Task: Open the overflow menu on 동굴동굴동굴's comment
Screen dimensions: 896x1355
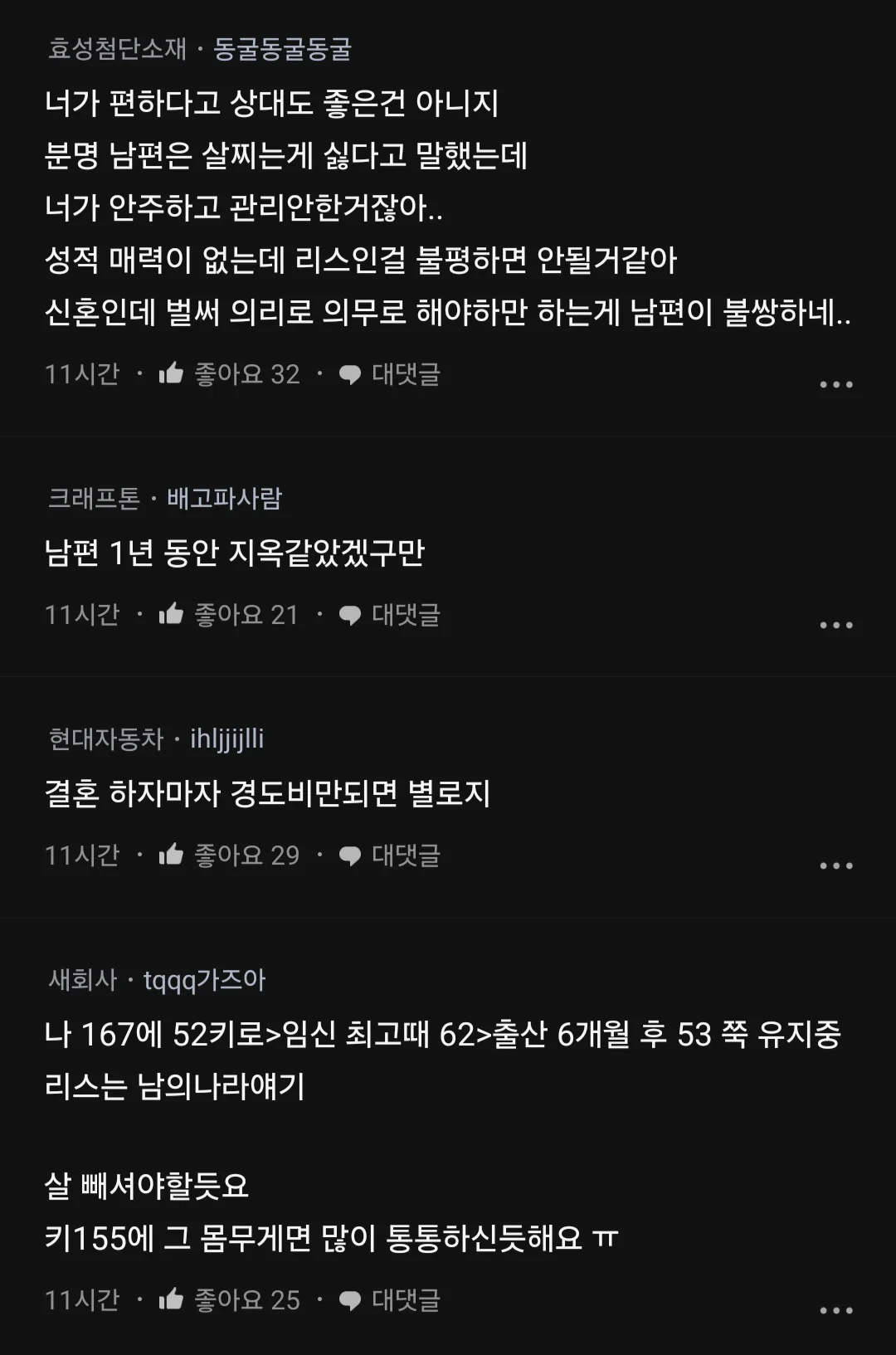Action: pos(835,384)
